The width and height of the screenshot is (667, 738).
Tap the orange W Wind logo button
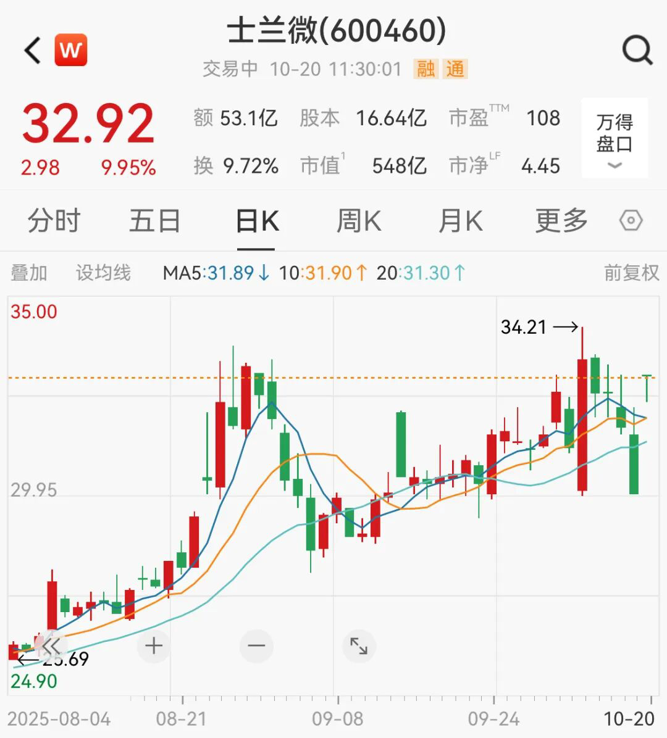tap(70, 49)
